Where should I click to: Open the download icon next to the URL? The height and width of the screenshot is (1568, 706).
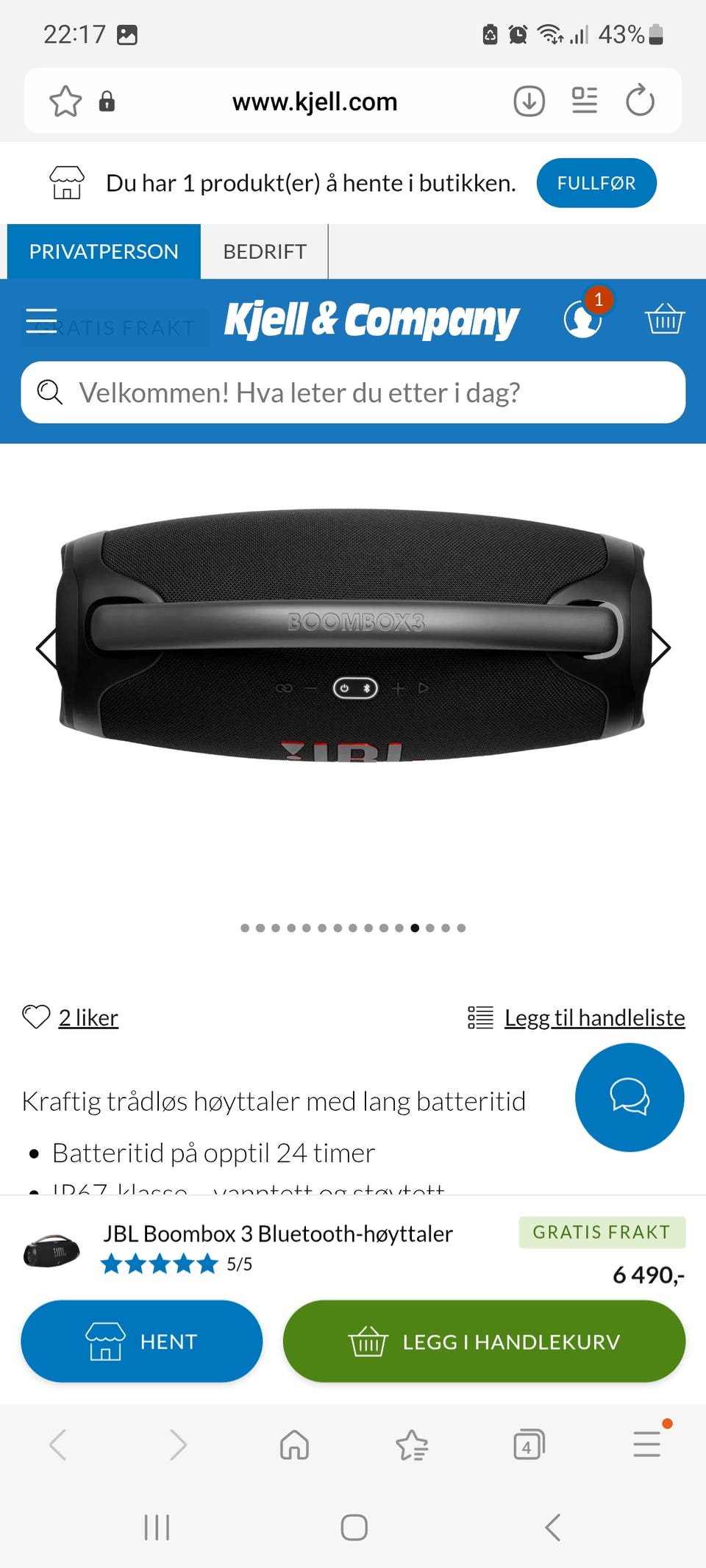click(x=528, y=101)
